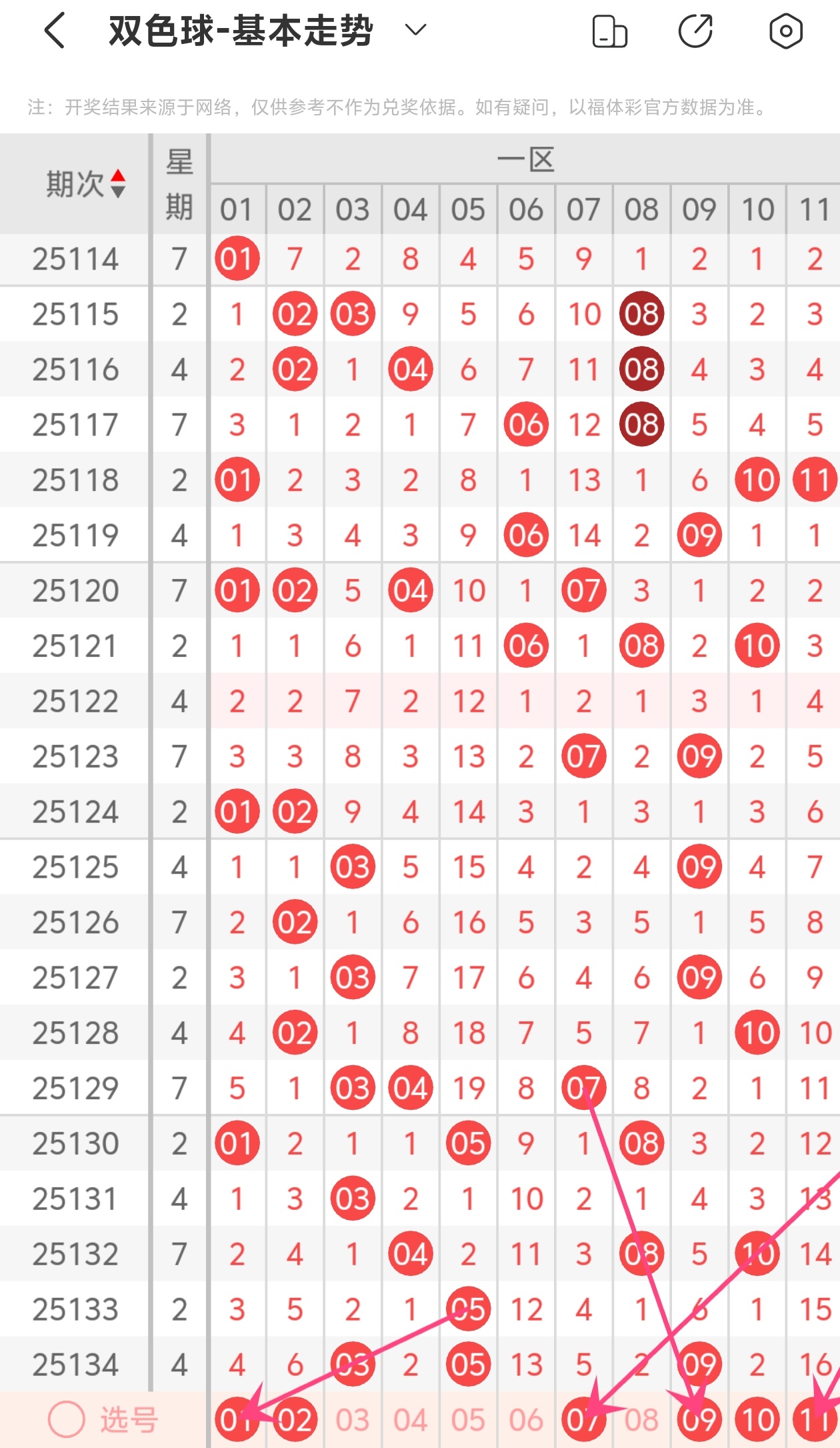
Task: Deselect number 01 in selection row
Action: coord(237,1420)
